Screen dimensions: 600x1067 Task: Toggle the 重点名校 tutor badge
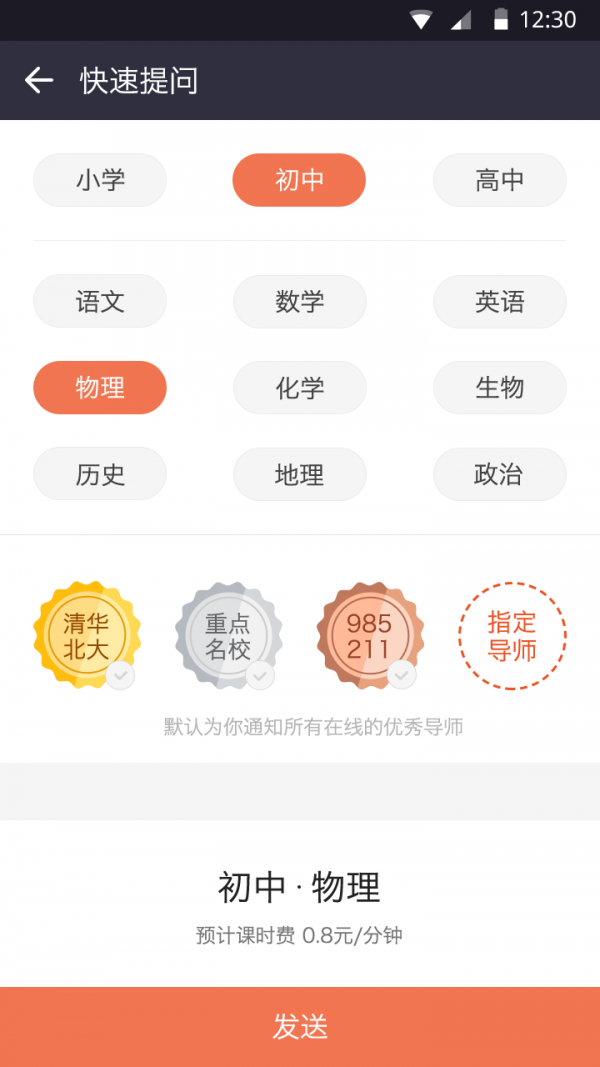227,636
